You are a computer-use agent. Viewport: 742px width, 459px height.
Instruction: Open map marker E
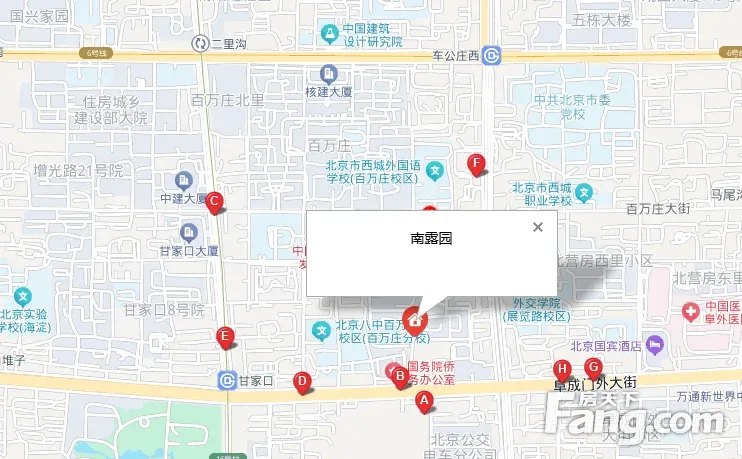[x=226, y=336]
